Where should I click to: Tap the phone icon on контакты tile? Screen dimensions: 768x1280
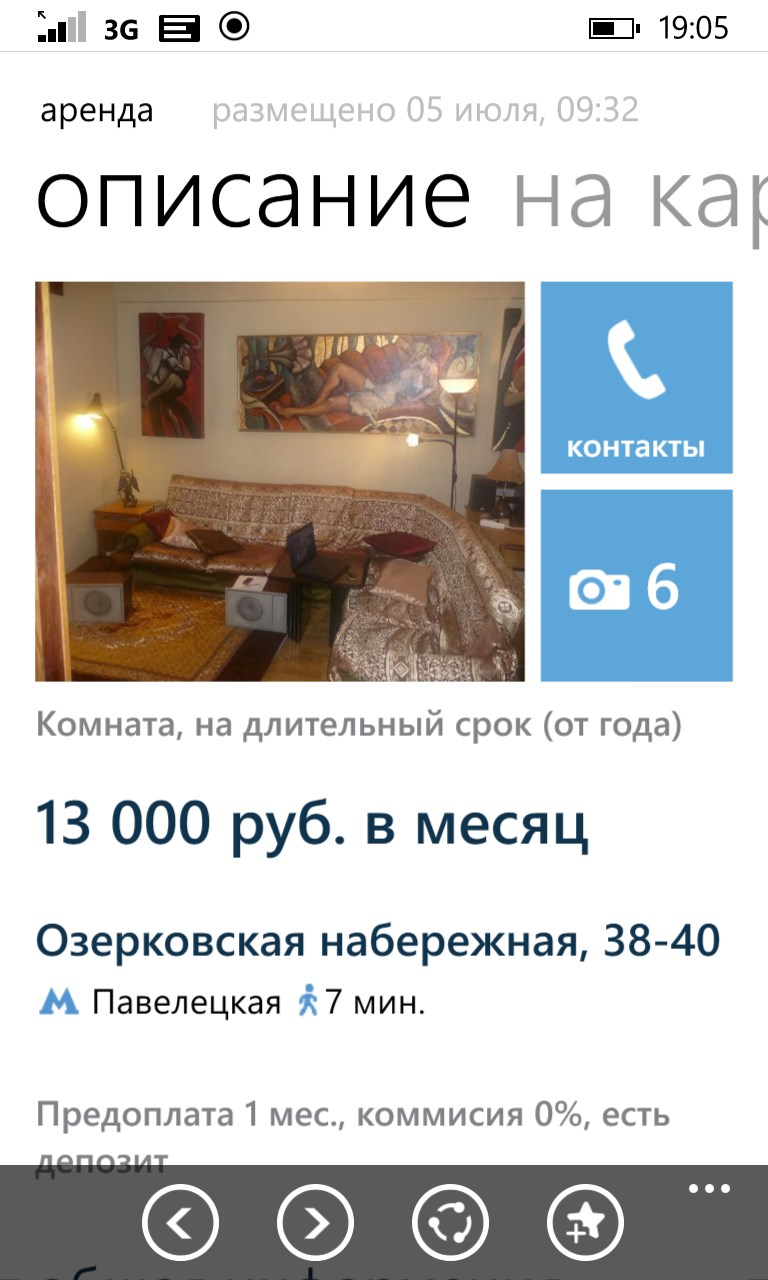[x=636, y=360]
